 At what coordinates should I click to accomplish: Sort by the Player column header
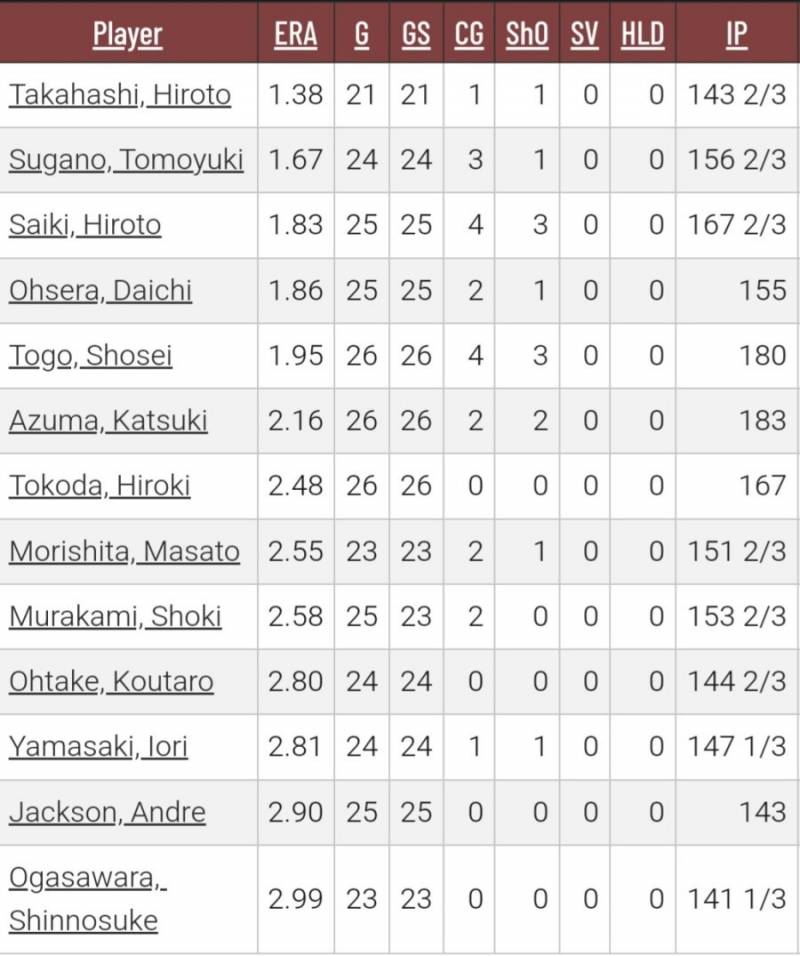click(x=127, y=33)
